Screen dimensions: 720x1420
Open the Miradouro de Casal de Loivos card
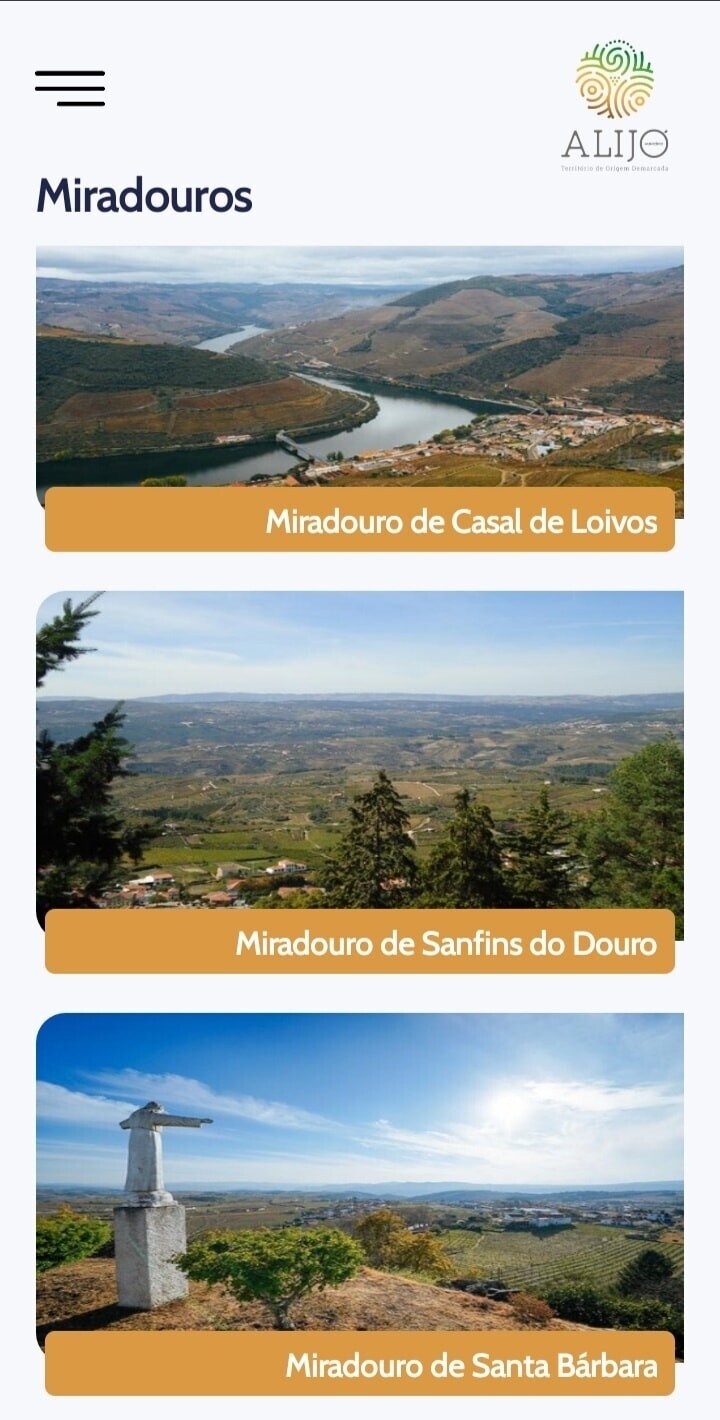360,400
